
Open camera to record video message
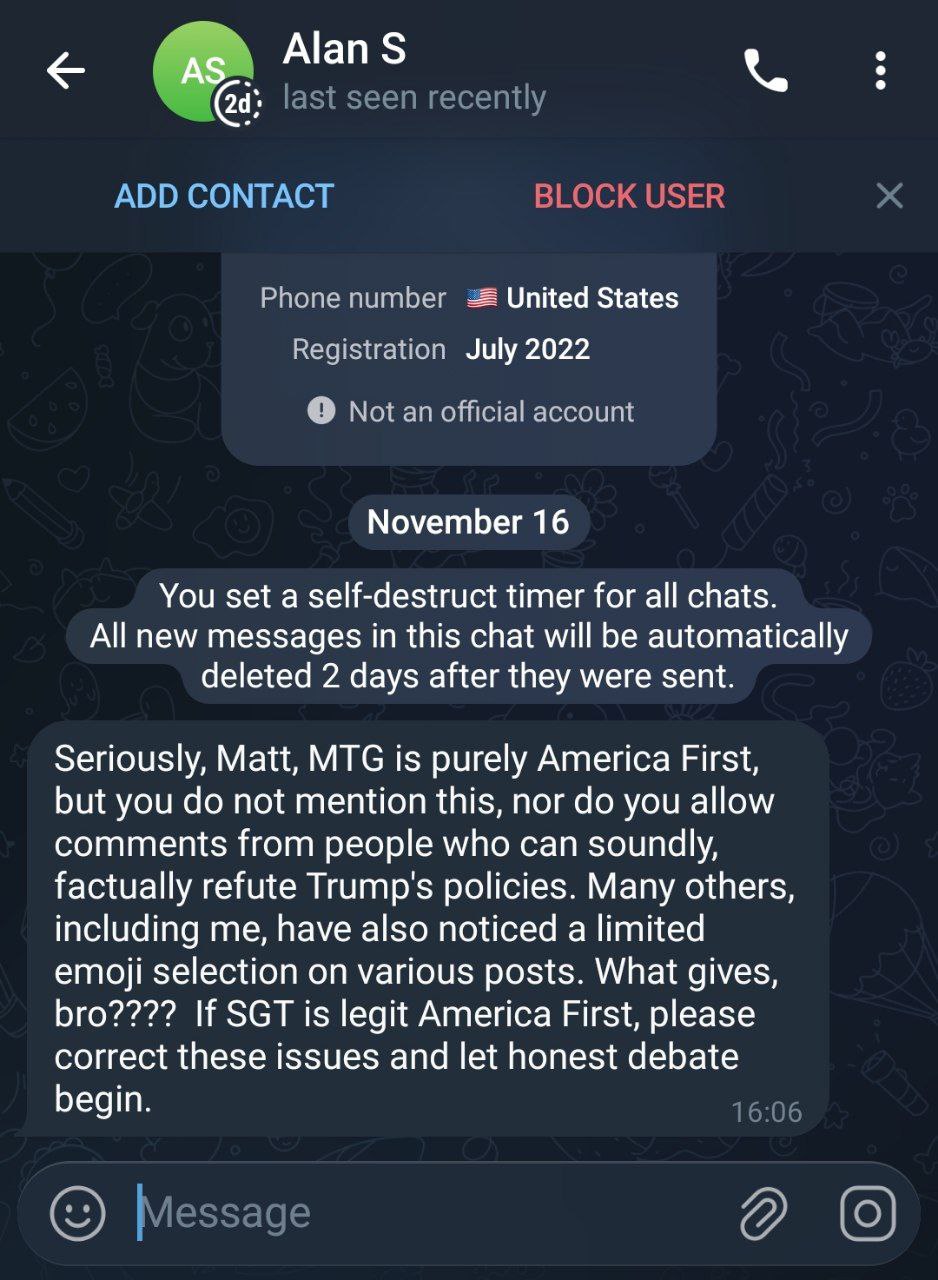[x=867, y=1213]
